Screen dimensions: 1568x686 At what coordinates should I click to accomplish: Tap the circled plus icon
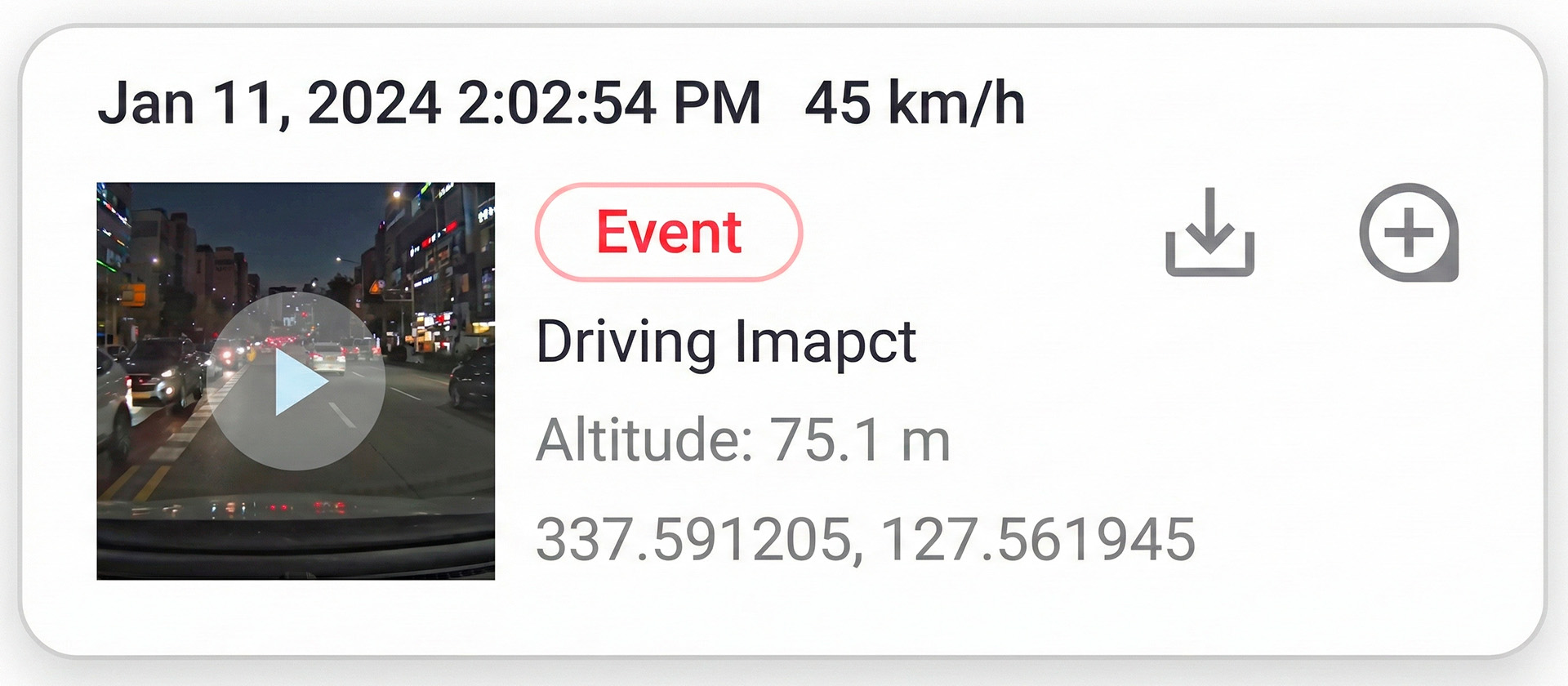tap(1408, 233)
